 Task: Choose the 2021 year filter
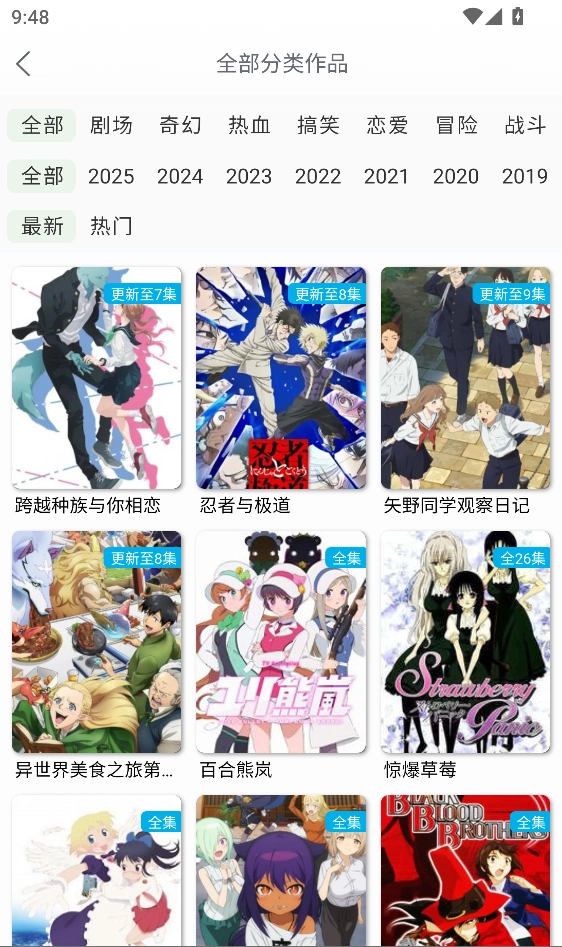coord(387,176)
